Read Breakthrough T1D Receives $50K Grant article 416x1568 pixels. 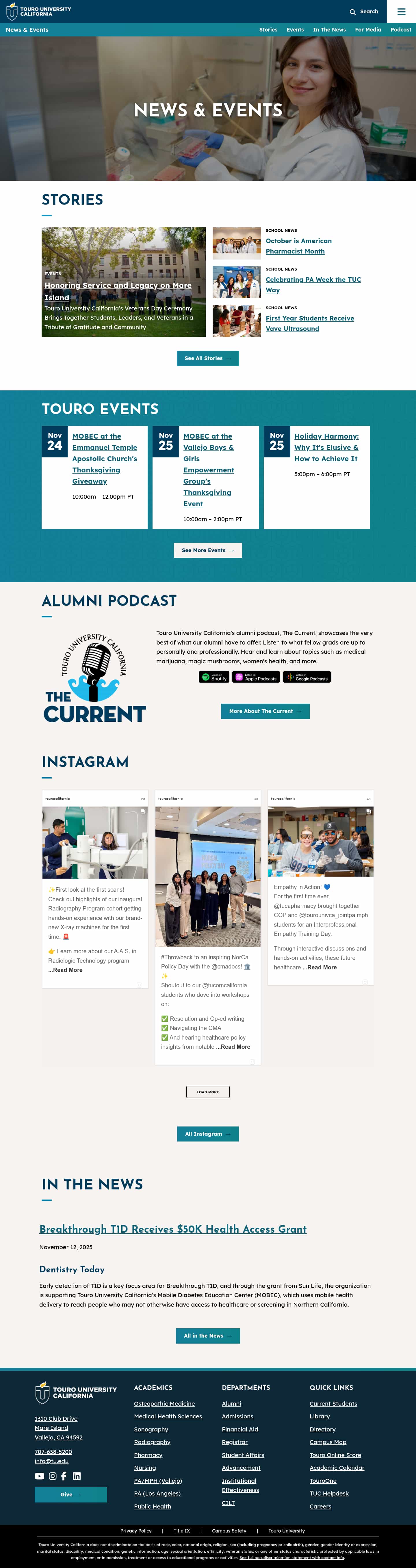click(173, 1229)
